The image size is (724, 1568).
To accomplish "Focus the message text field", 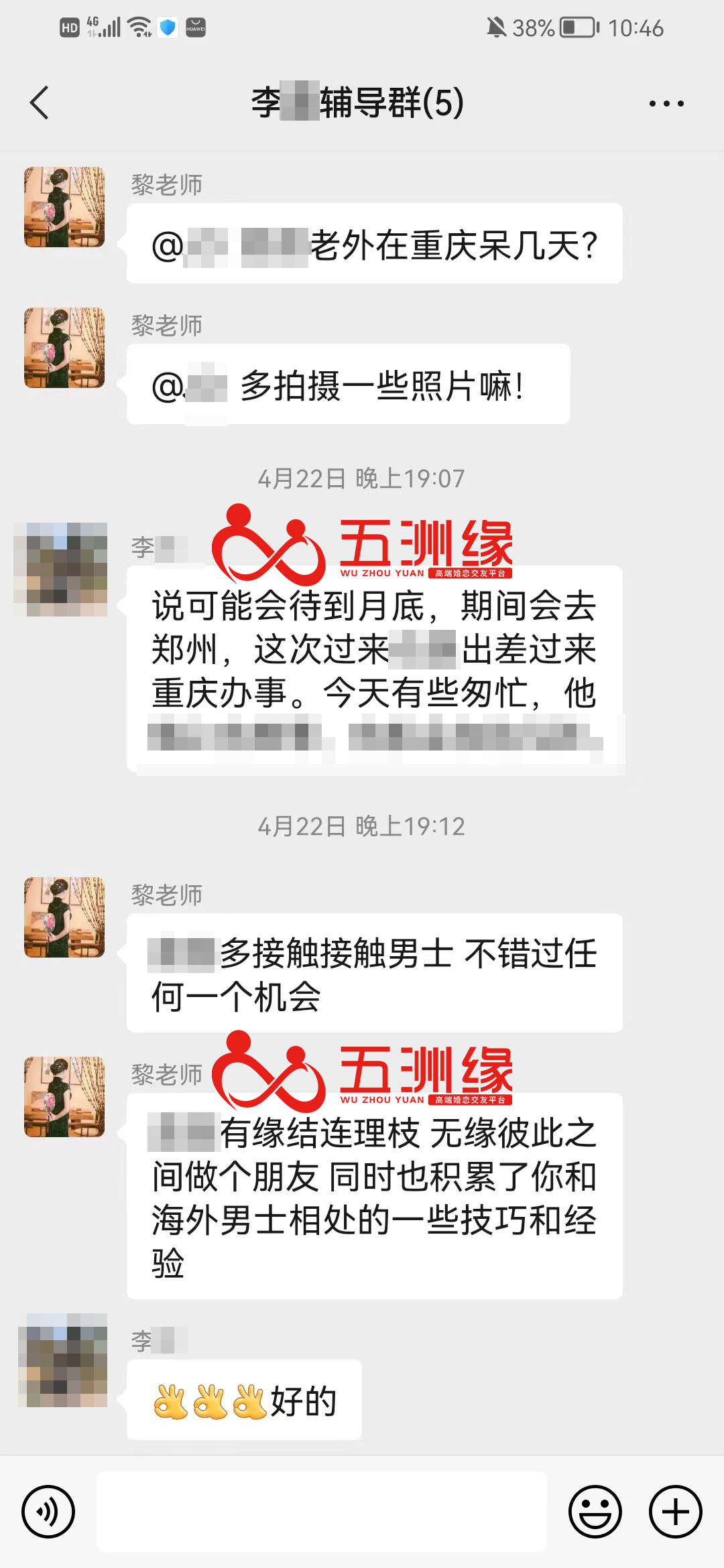I will [322, 1511].
